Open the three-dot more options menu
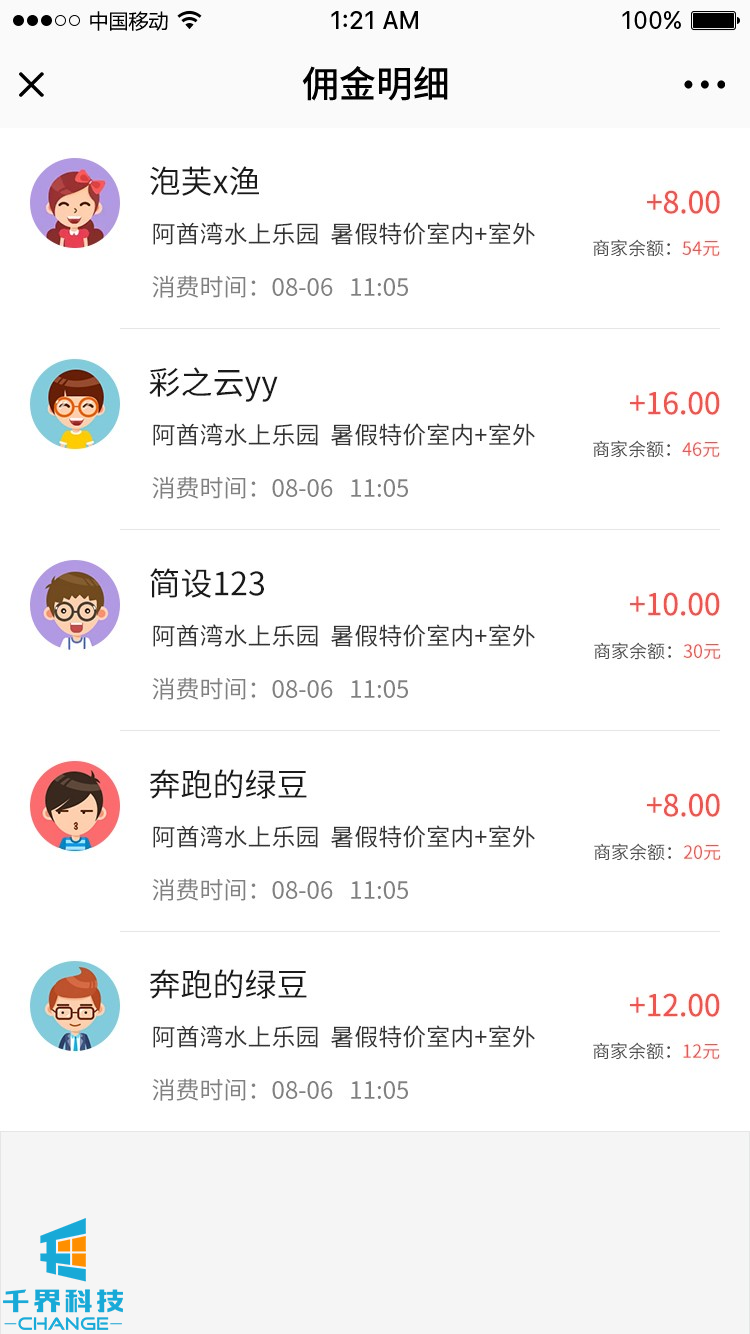The width and height of the screenshot is (750, 1334). pyautogui.click(x=704, y=85)
